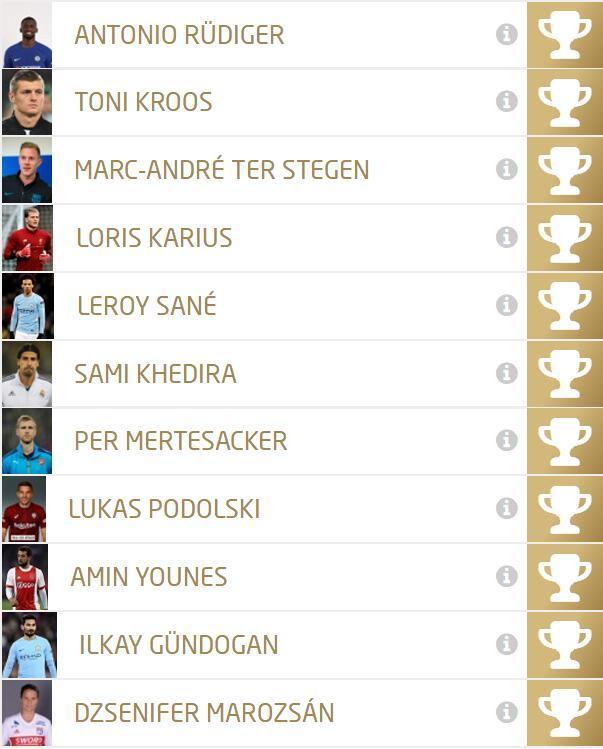
Task: Tap the trophy button for Sami Khedira
Action: [x=565, y=373]
